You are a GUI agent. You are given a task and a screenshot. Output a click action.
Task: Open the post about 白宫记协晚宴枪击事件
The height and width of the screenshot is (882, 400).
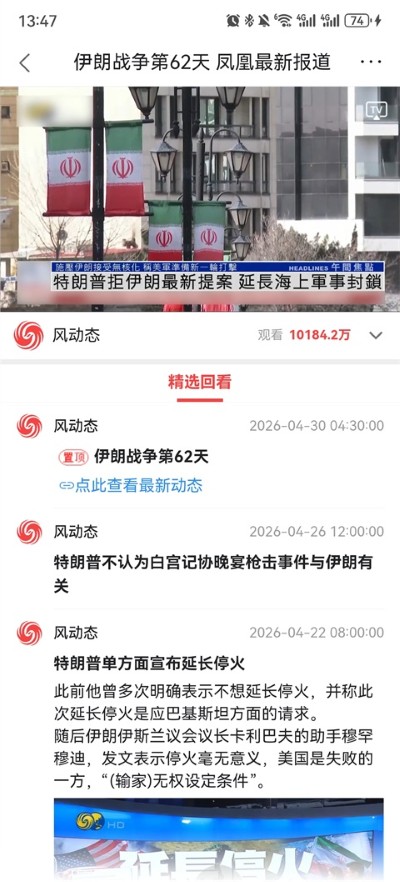click(x=213, y=573)
